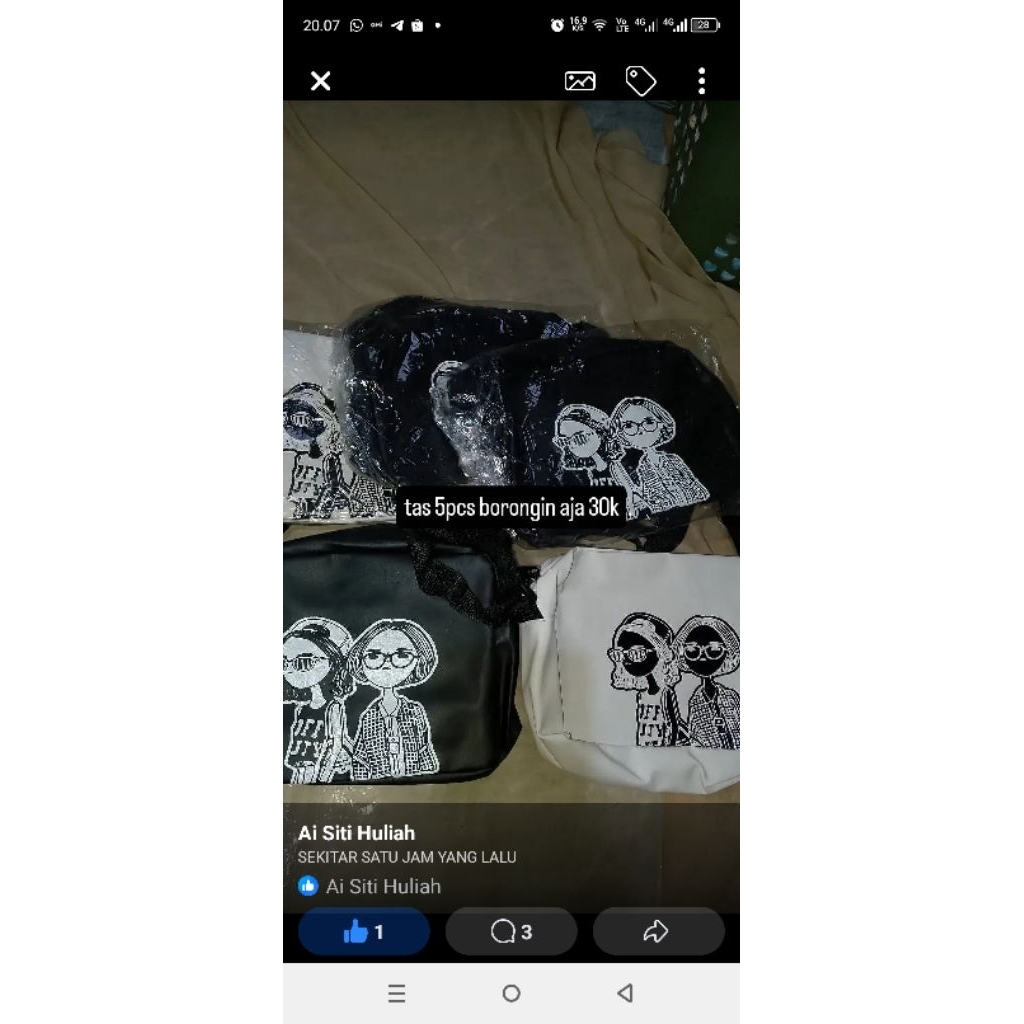Viewport: 1024px width, 1024px height.
Task: Open the 3 comments
Action: (511, 932)
